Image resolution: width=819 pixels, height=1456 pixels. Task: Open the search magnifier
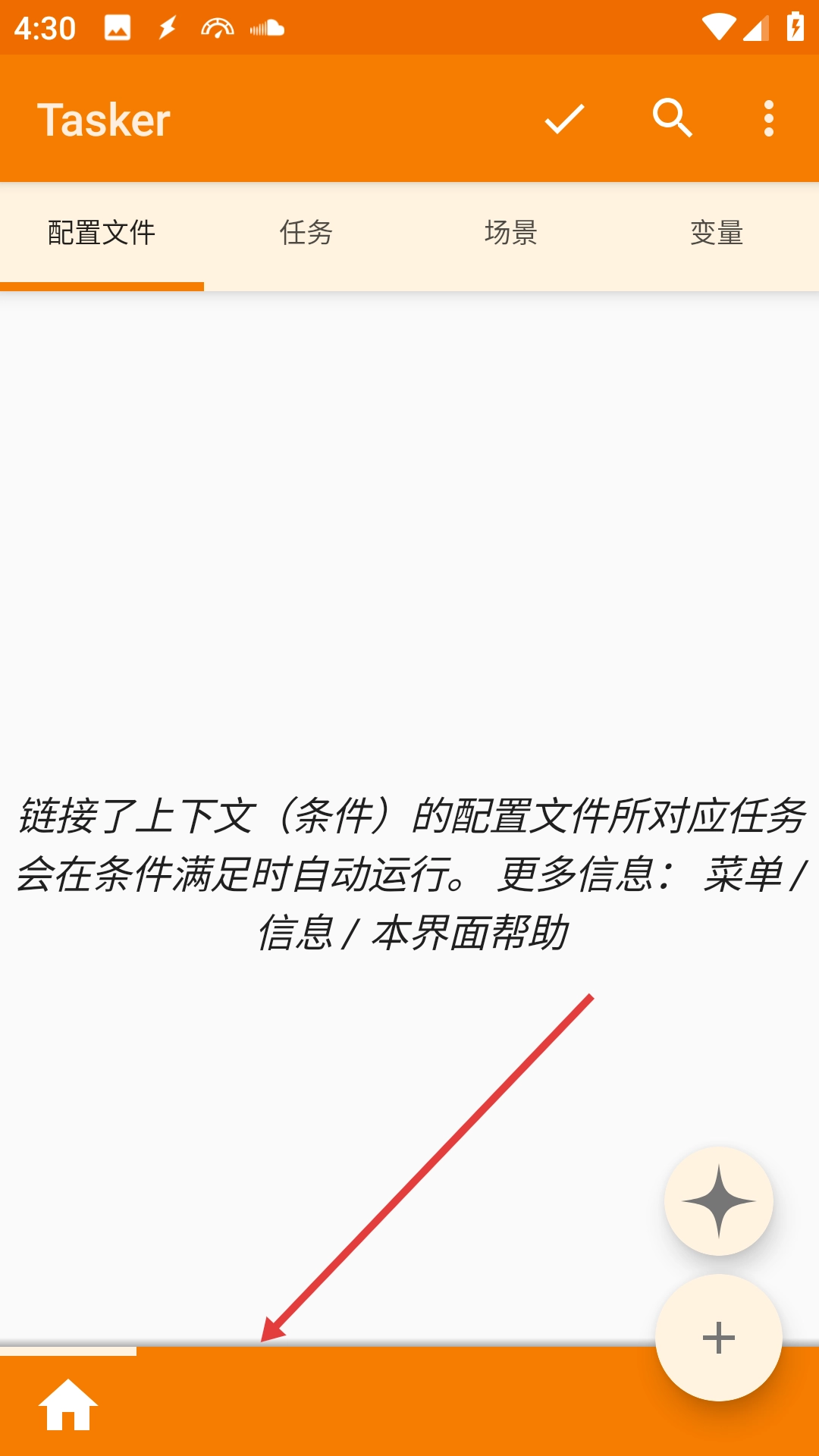pyautogui.click(x=672, y=118)
